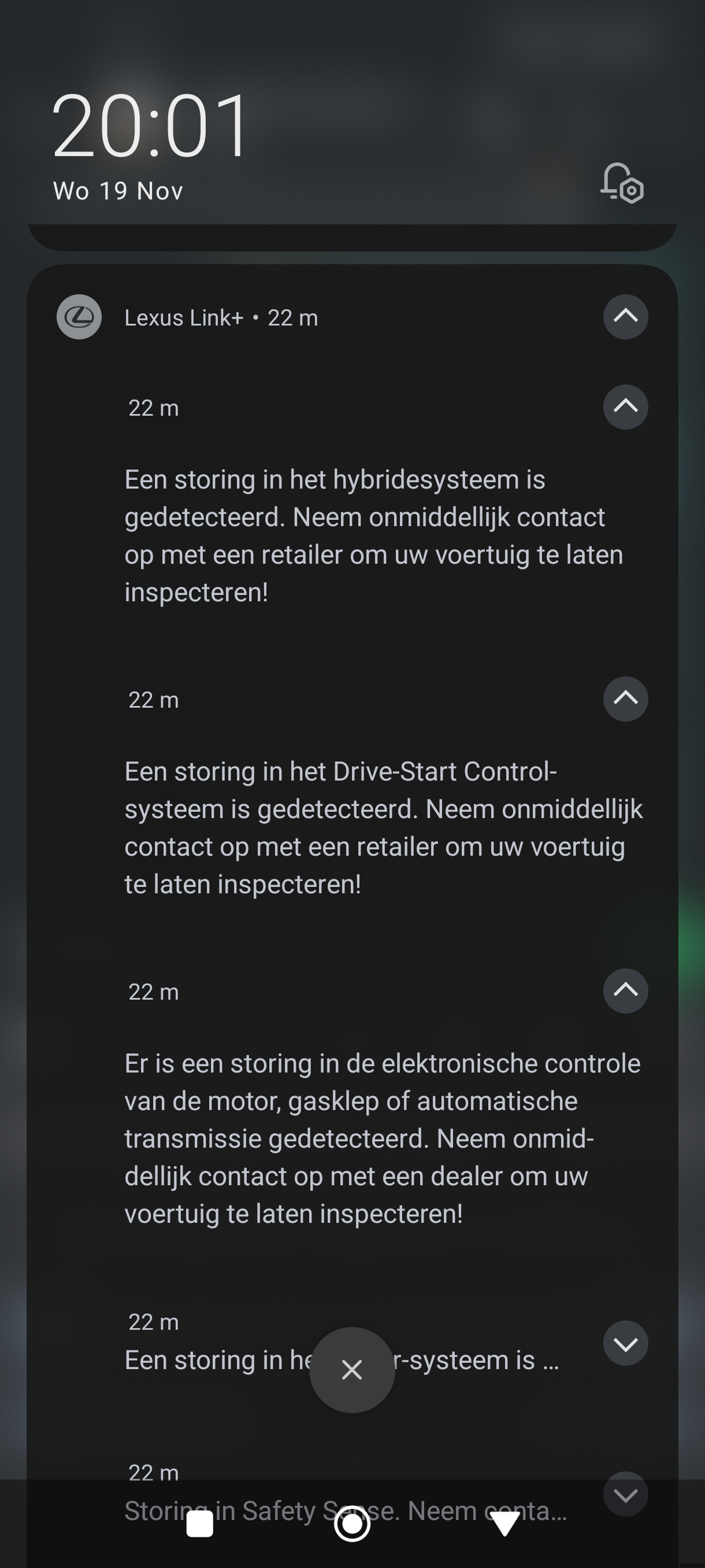Open the hybridesysteem storing notification
Image resolution: width=705 pixels, height=1568 pixels.
click(373, 535)
